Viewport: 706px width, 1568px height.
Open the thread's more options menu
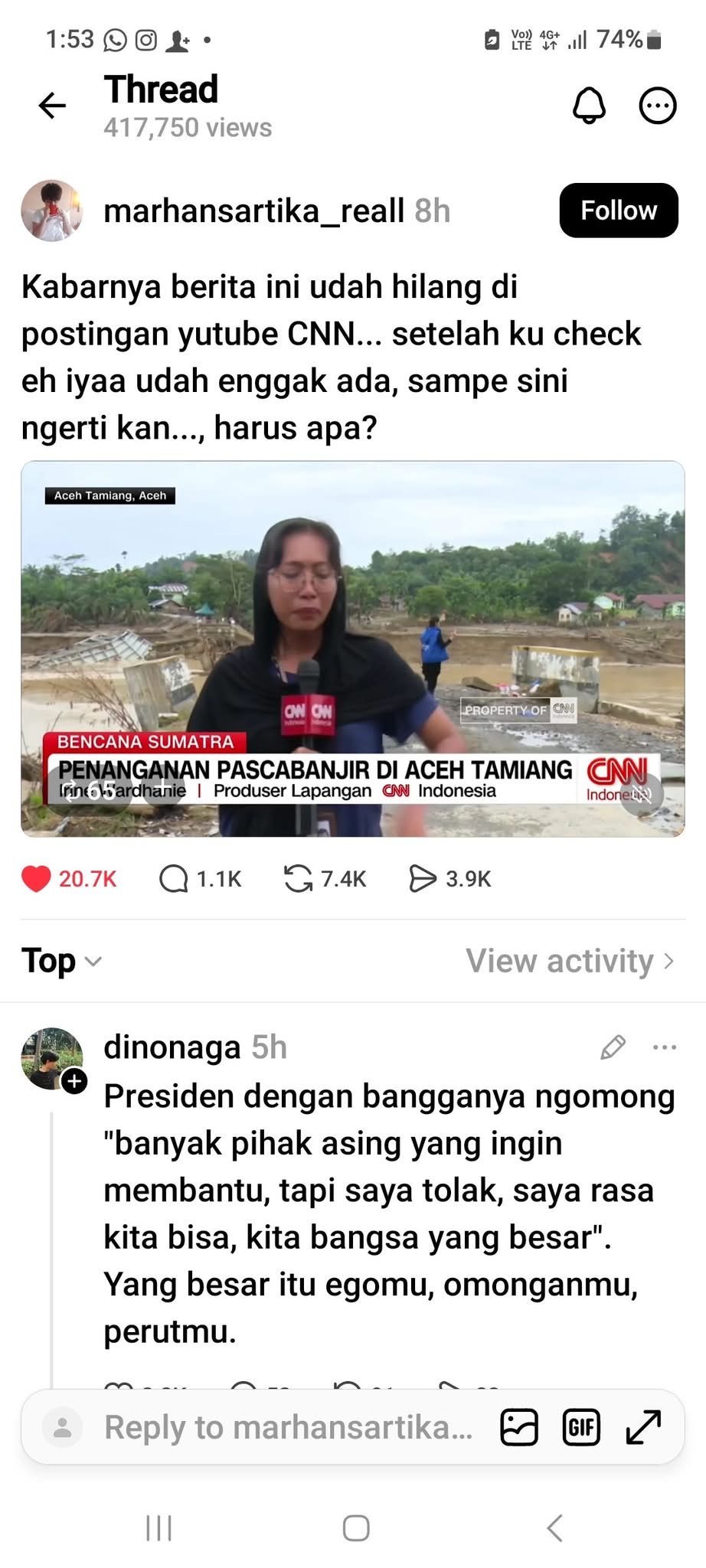pos(658,106)
